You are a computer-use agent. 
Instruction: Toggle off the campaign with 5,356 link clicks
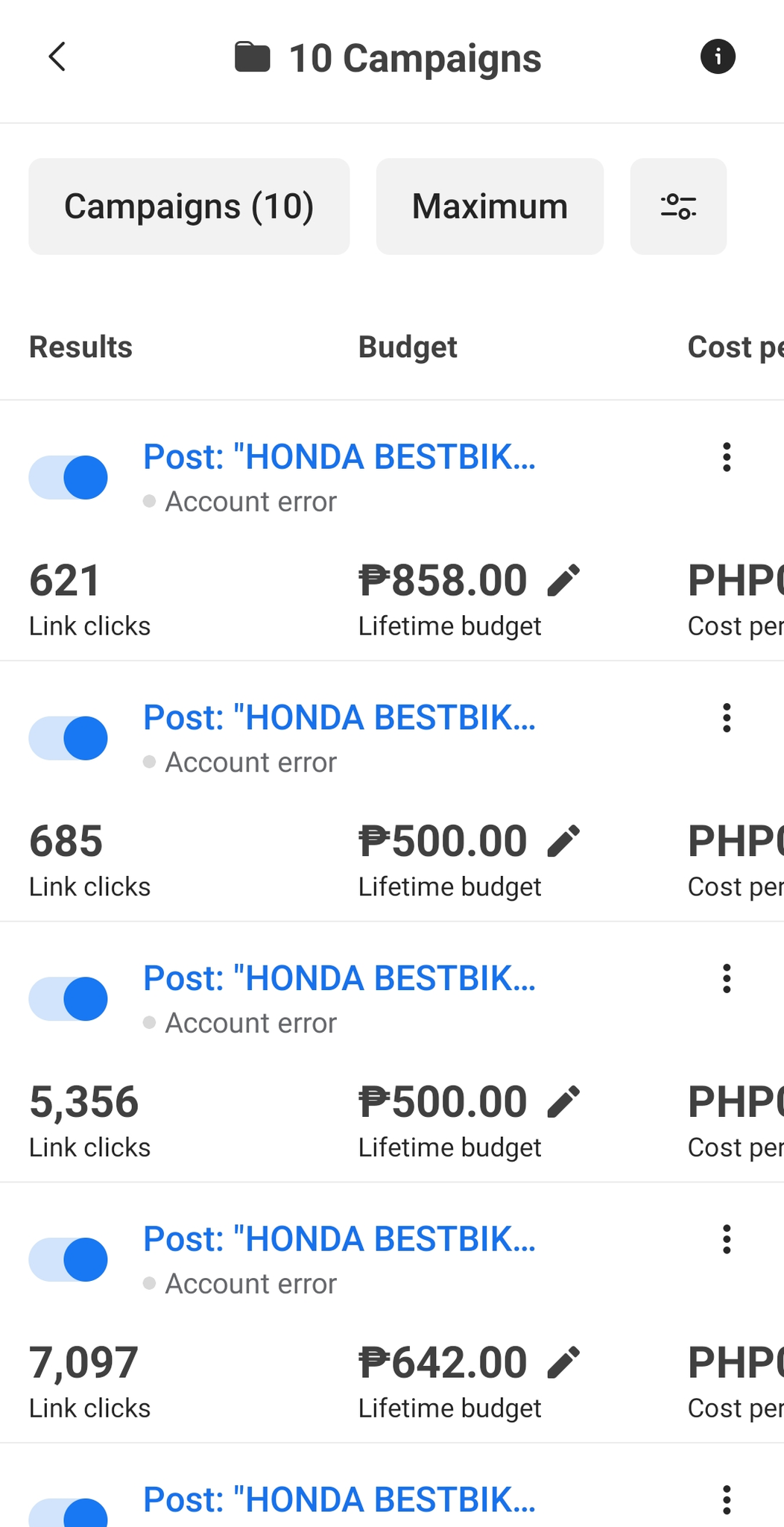pyautogui.click(x=69, y=999)
